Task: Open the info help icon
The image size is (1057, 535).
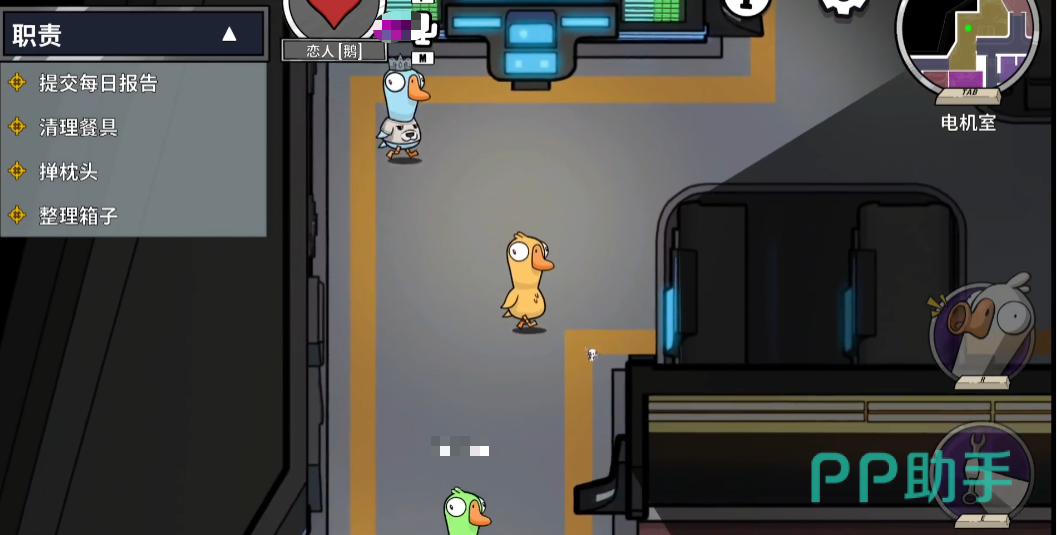Action: tap(746, 6)
